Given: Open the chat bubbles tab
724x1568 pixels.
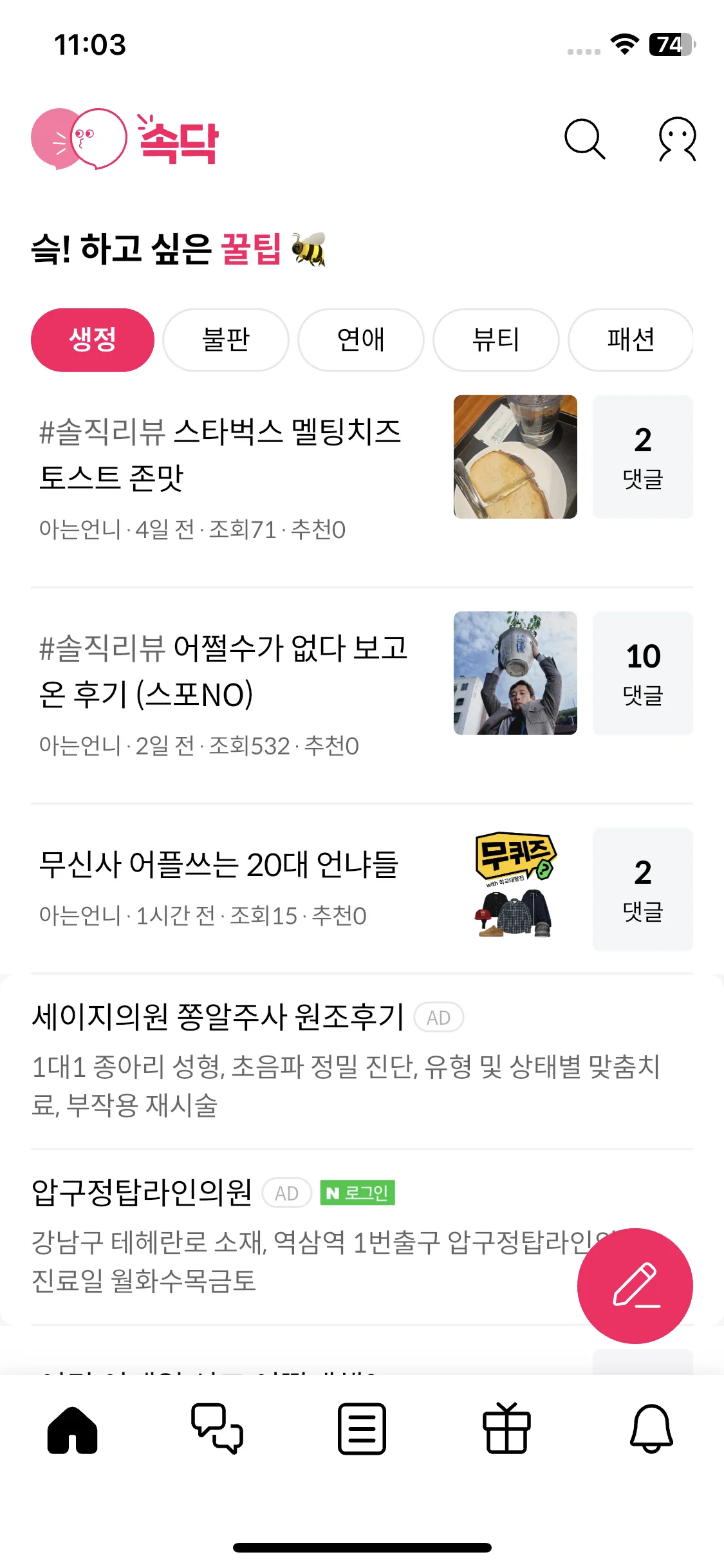Looking at the screenshot, I should coord(217,1429).
